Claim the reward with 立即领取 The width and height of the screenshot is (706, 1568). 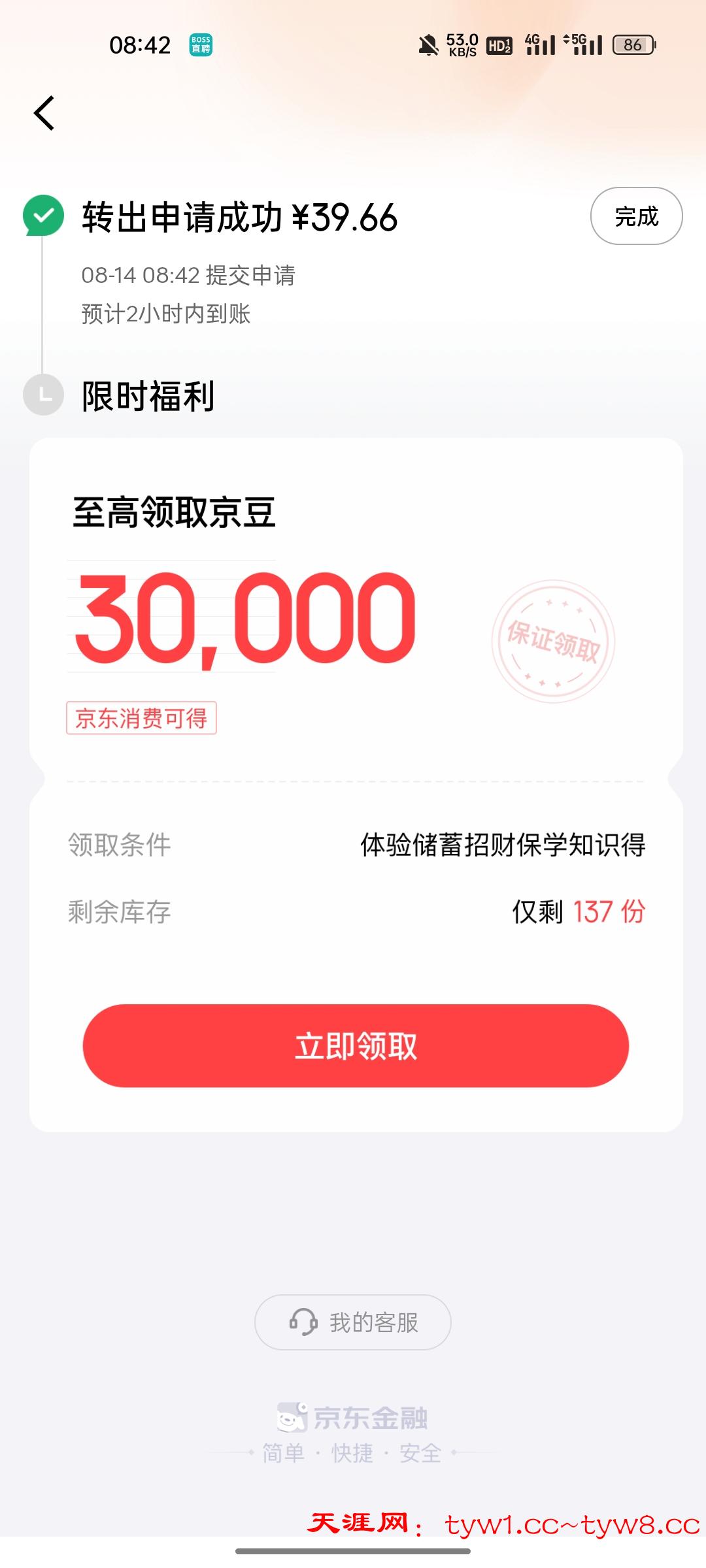[x=356, y=1046]
